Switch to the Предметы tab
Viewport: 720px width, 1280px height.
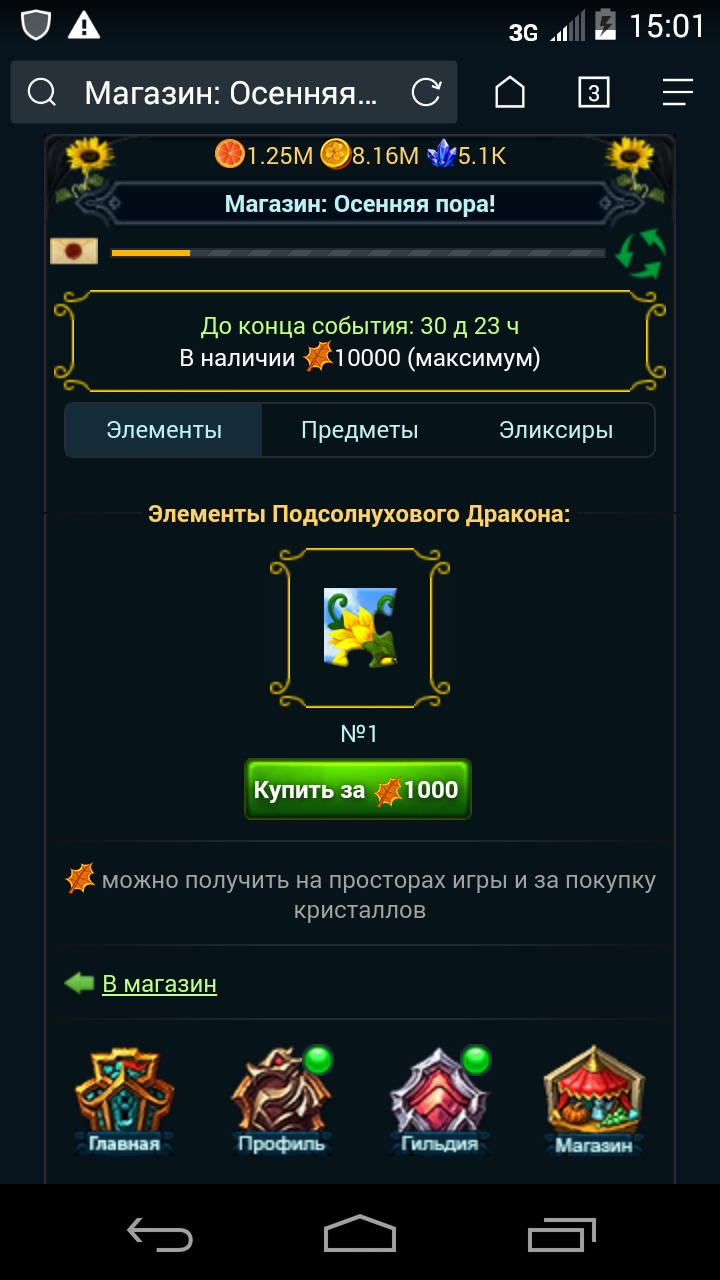click(x=360, y=431)
